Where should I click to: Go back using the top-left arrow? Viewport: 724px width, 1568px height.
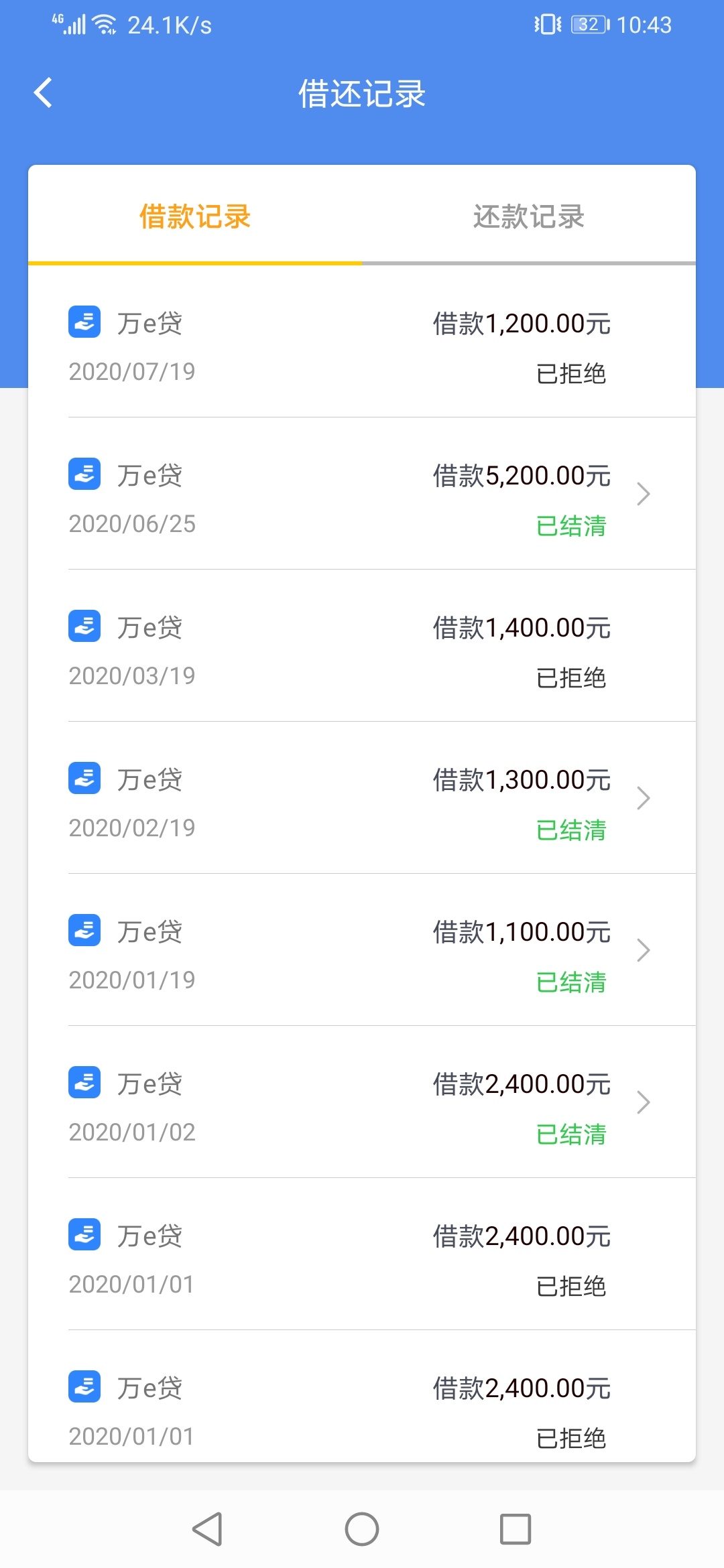click(x=43, y=92)
